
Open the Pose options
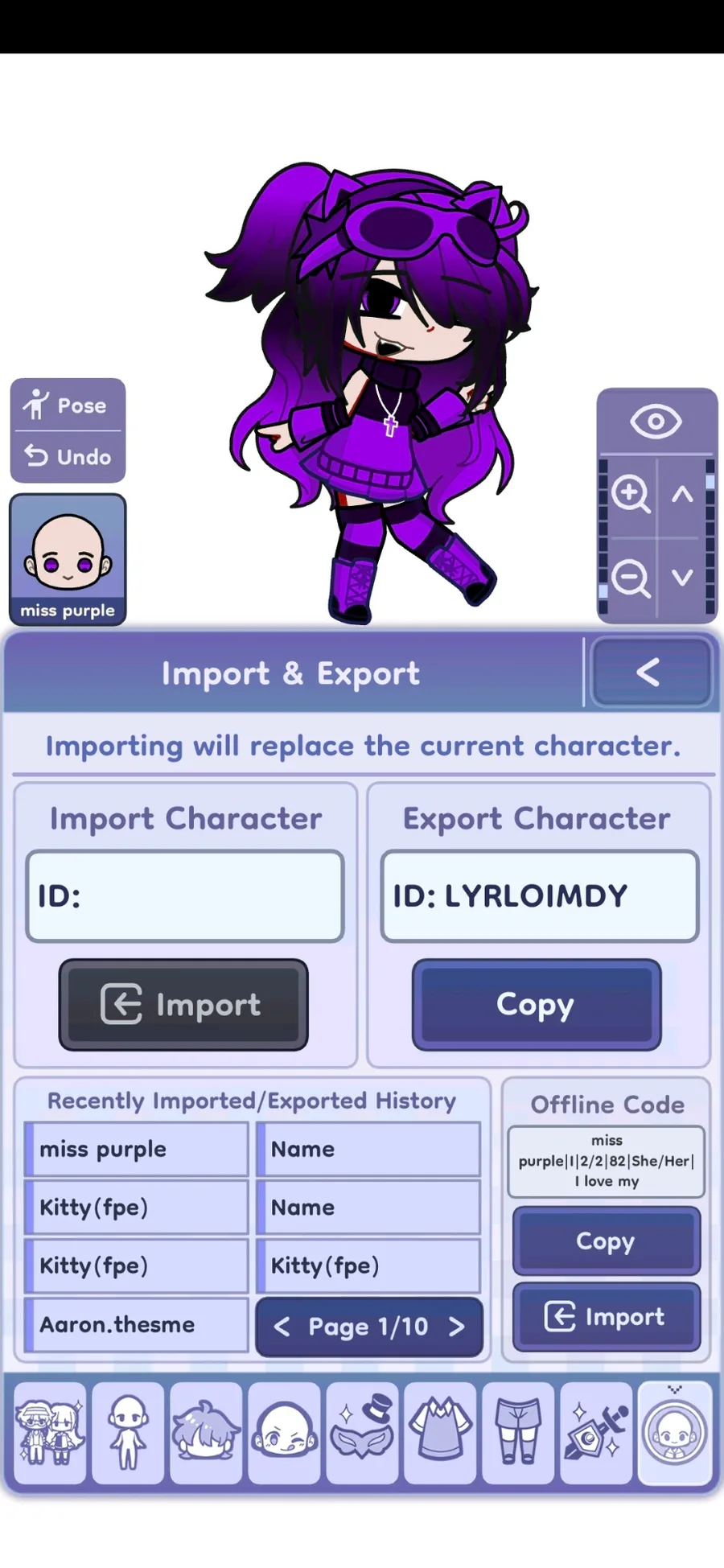click(x=68, y=405)
